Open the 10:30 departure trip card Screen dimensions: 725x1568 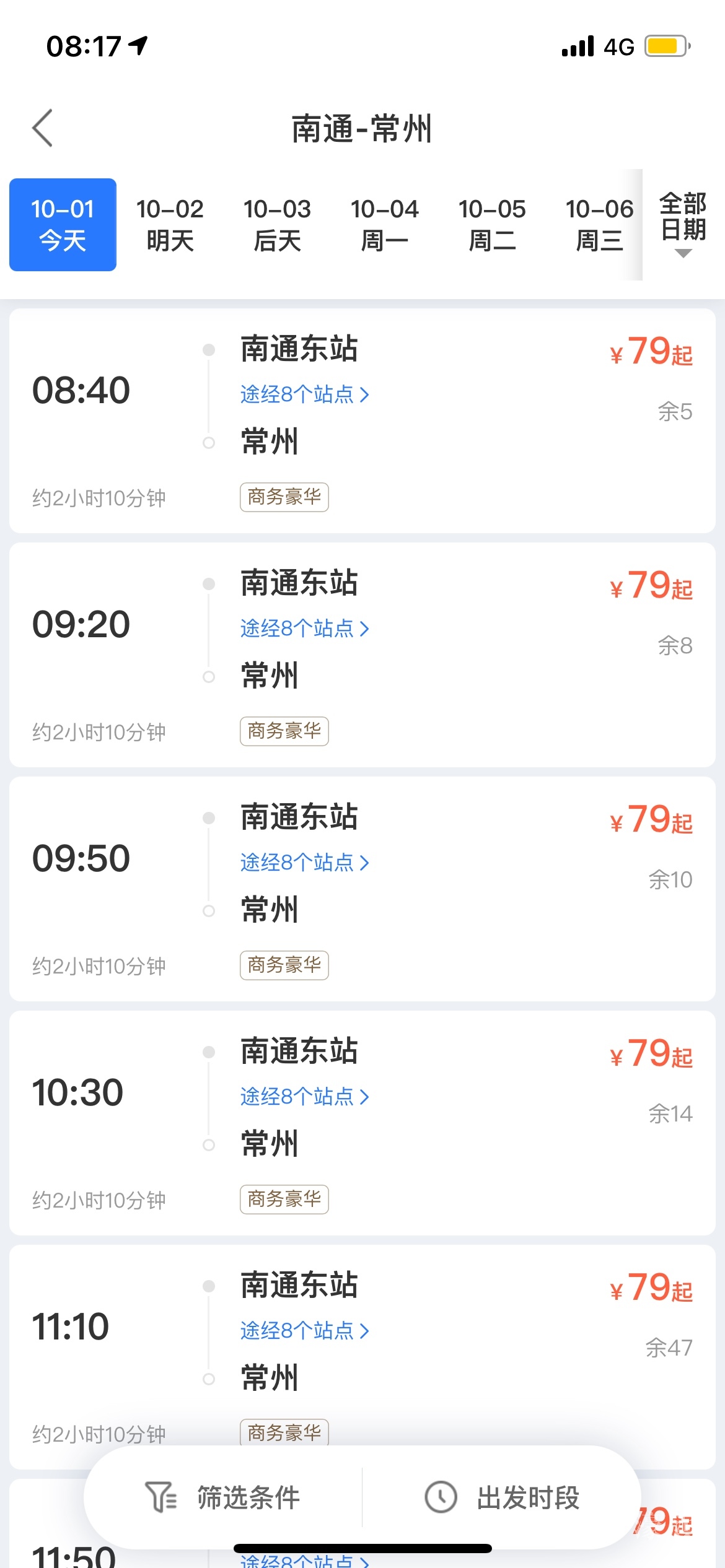click(78, 1094)
